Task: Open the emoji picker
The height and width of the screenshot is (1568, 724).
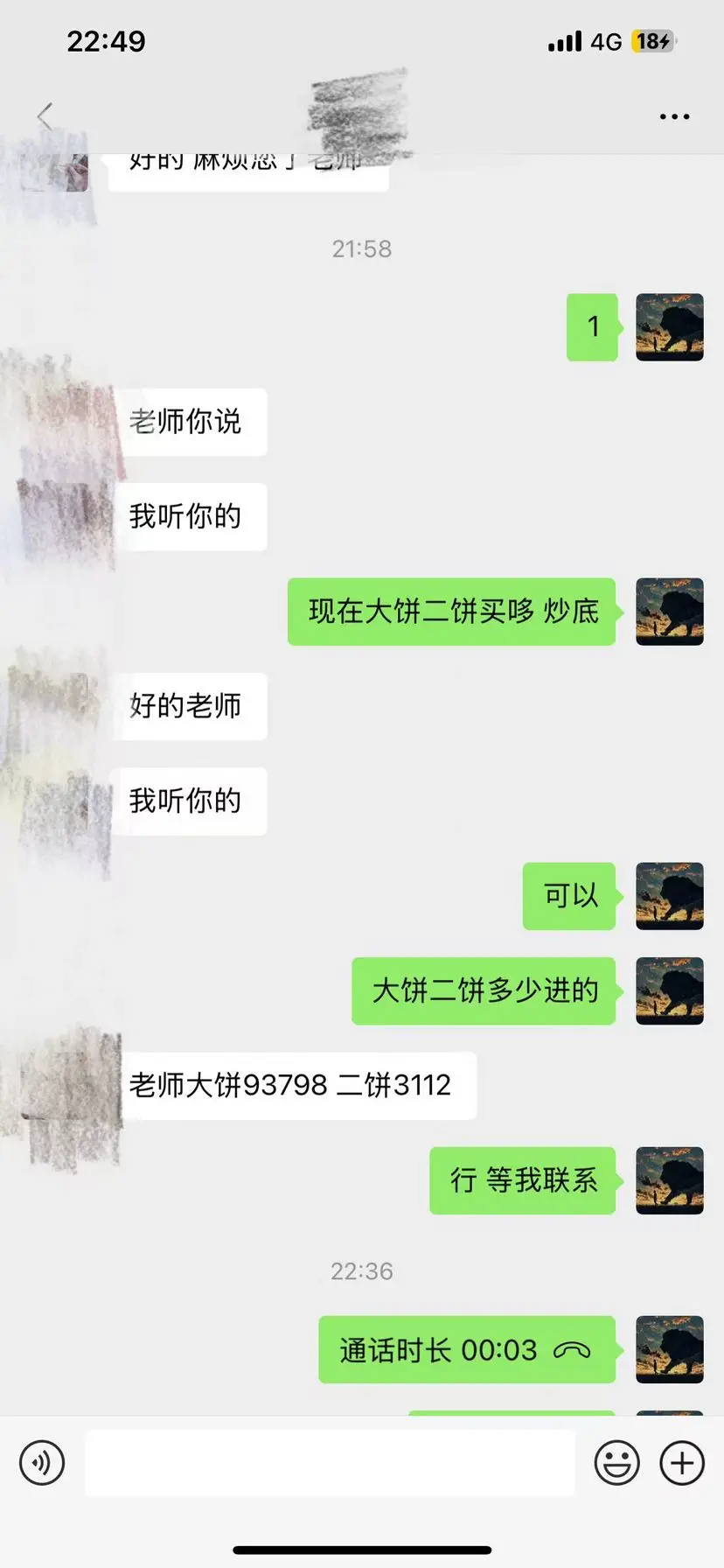Action: 617,1462
